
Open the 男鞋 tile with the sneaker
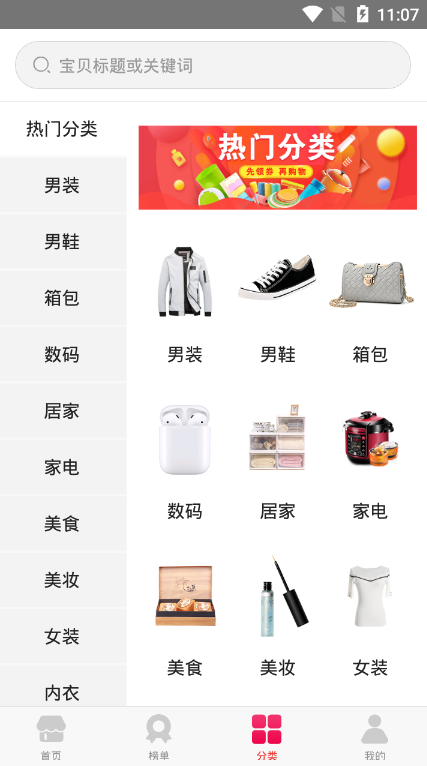pyautogui.click(x=278, y=304)
